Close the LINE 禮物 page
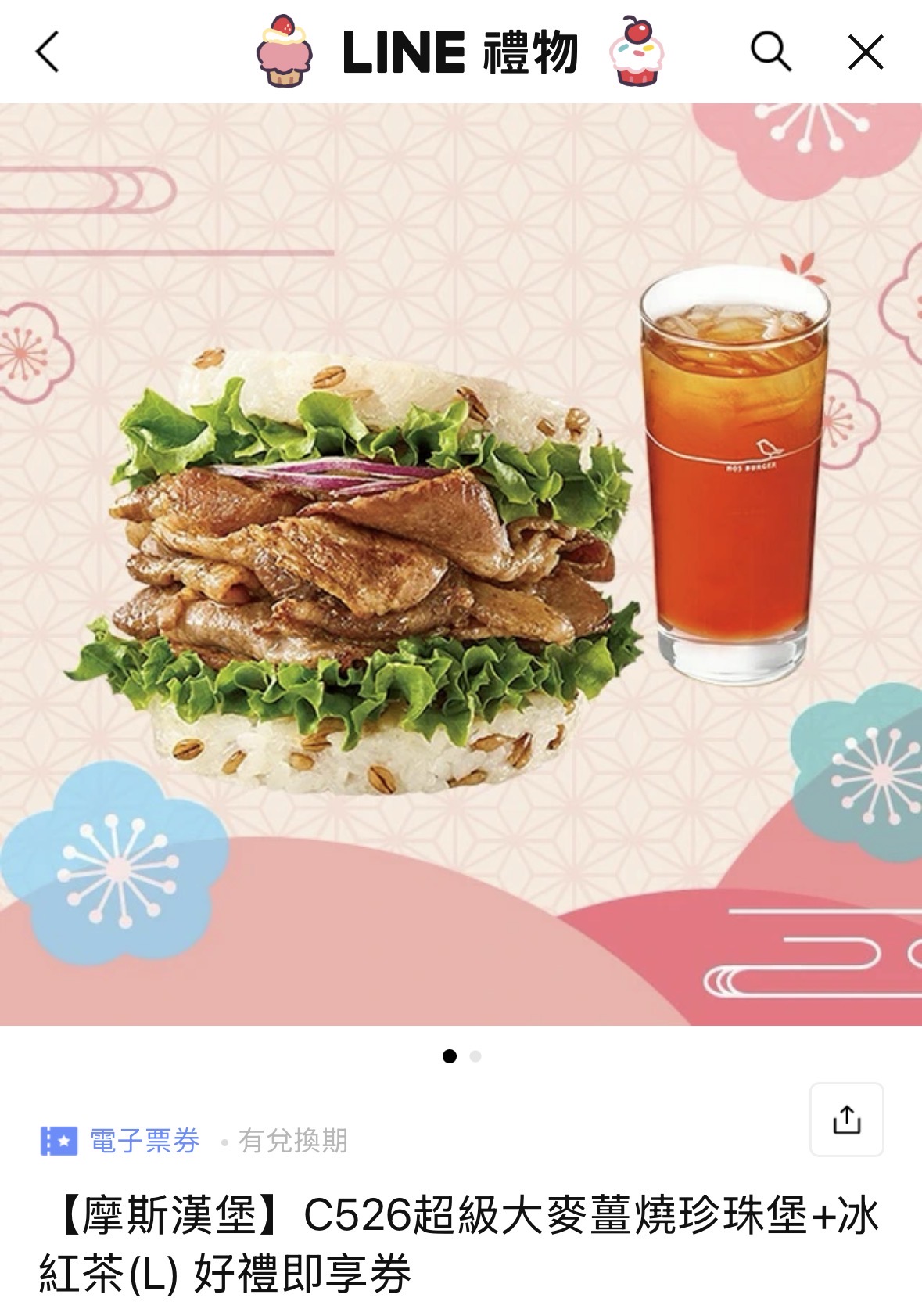Viewport: 922px width, 1316px height. [x=865, y=52]
